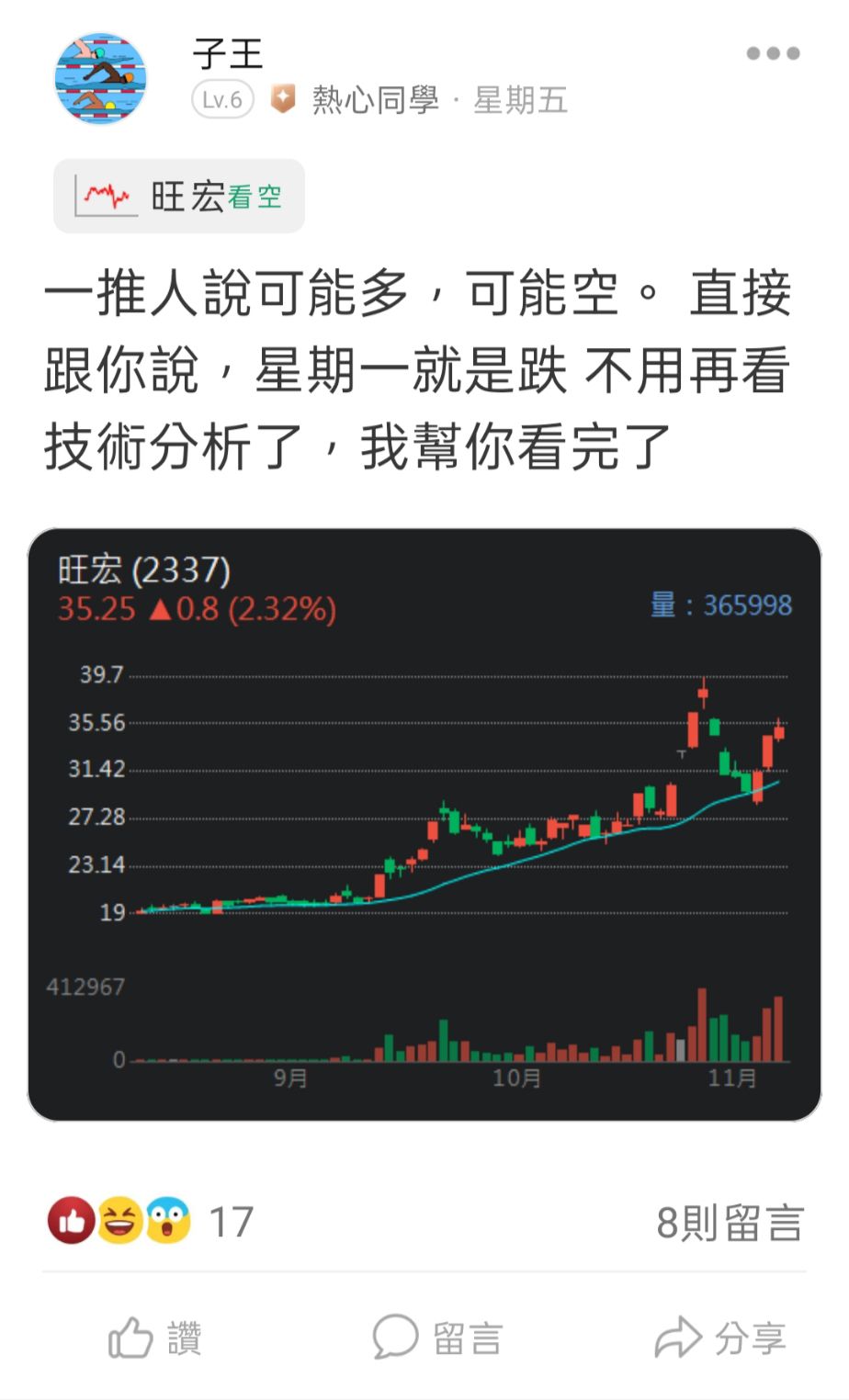The width and height of the screenshot is (849, 1400).
Task: Click the mini chart icon in the stock tag
Action: (104, 194)
